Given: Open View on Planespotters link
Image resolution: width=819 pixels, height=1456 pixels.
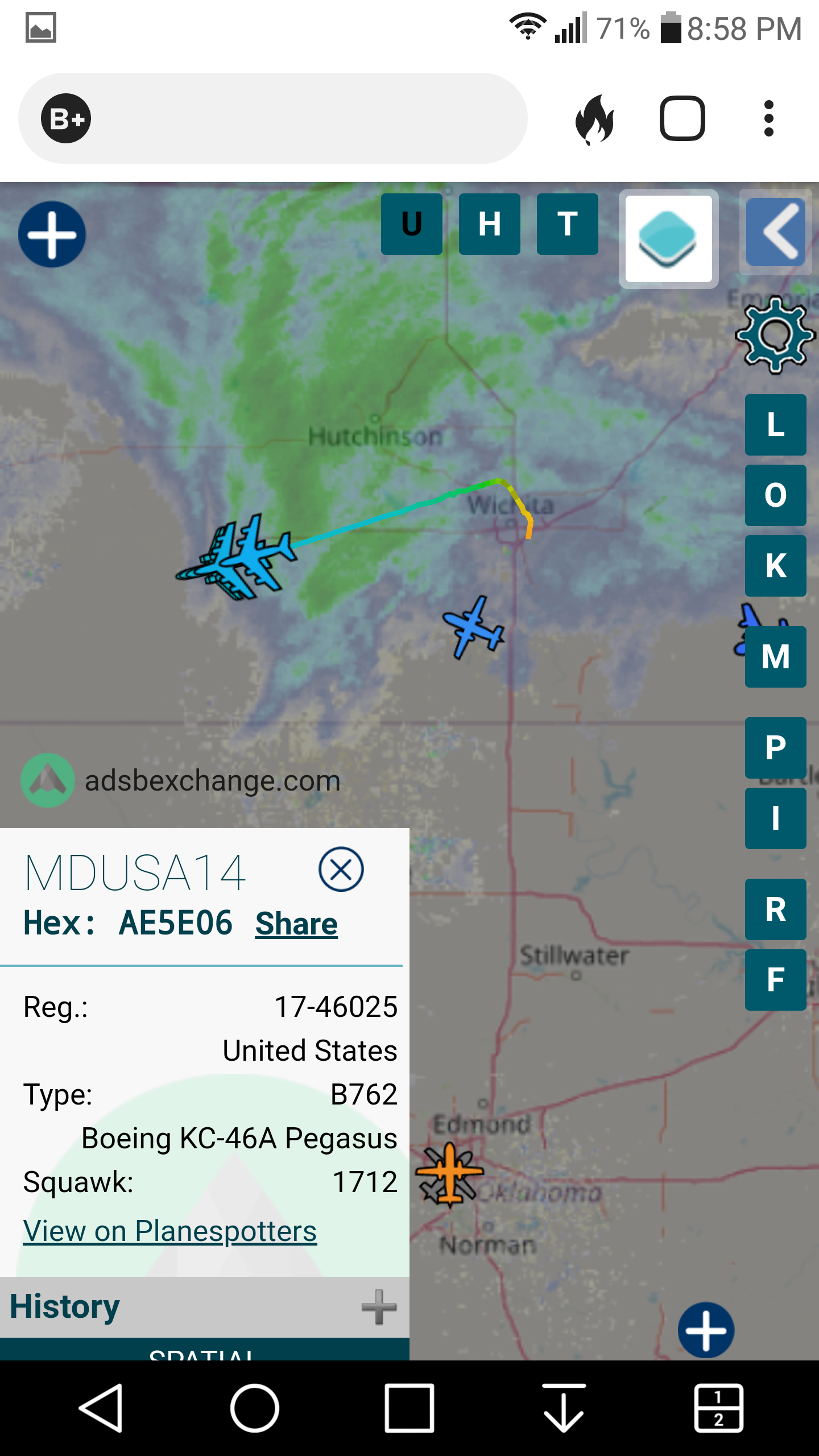Looking at the screenshot, I should [x=169, y=1231].
